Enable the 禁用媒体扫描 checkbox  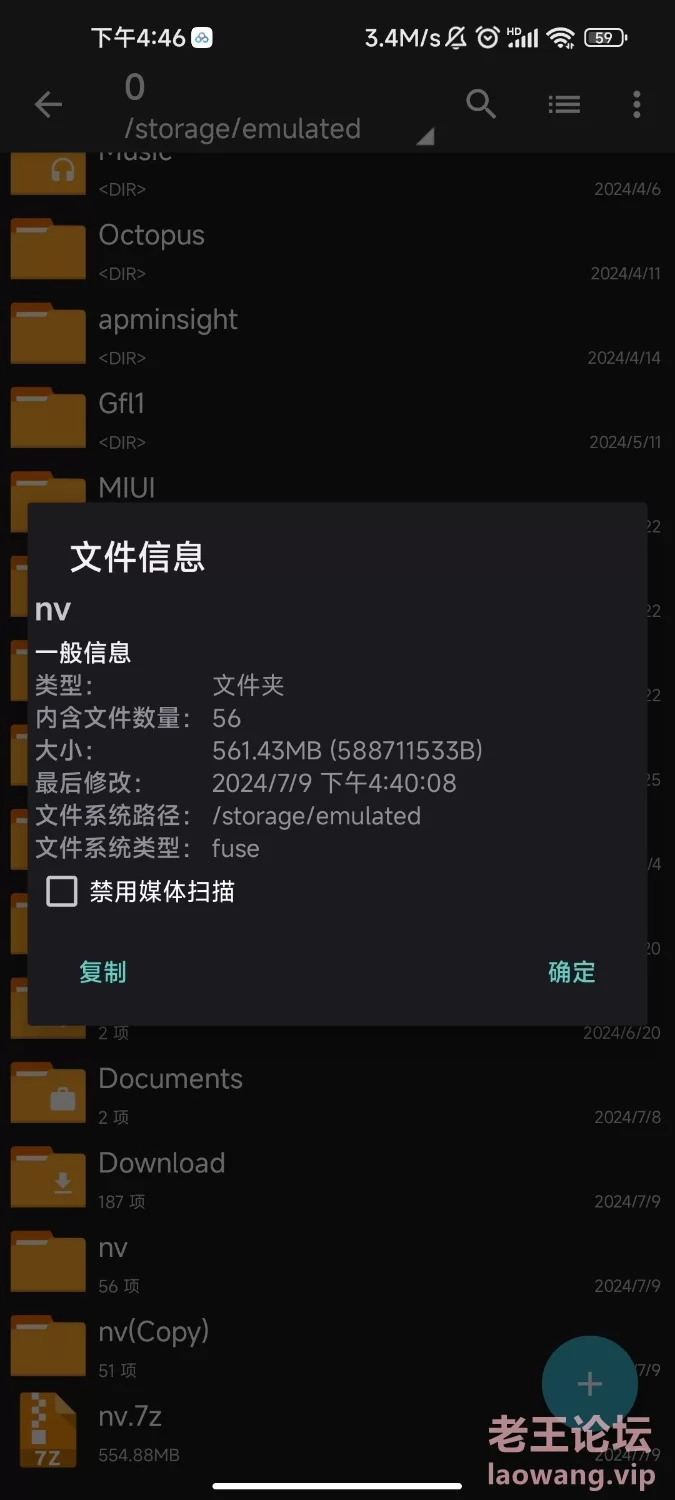tap(62, 891)
